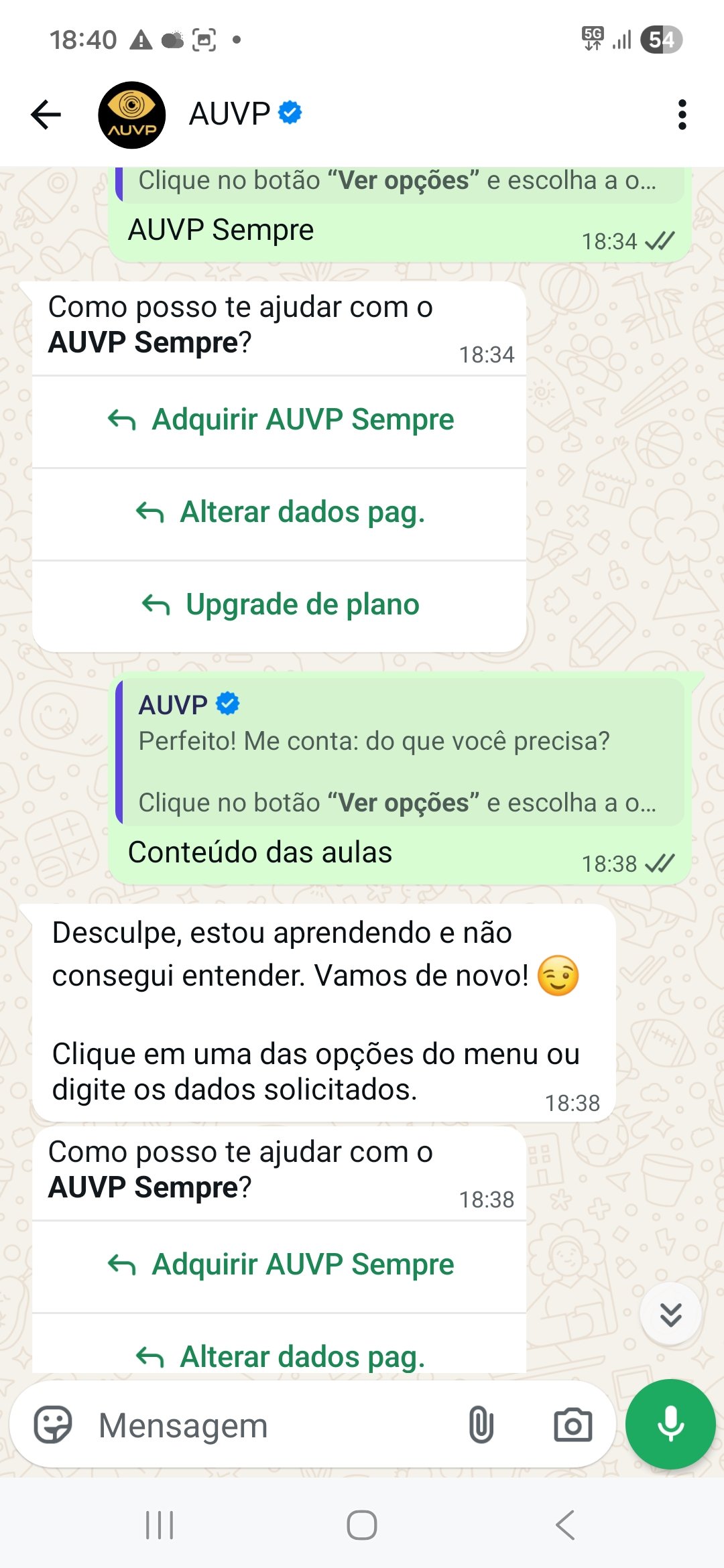Attach a file with the paperclip
724x1568 pixels.
[x=481, y=1425]
